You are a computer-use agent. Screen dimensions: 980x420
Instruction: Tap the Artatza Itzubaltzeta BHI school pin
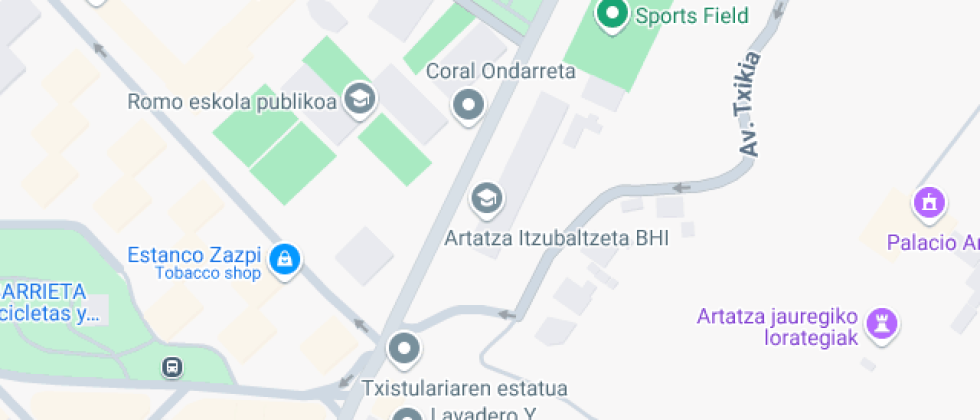point(487,199)
